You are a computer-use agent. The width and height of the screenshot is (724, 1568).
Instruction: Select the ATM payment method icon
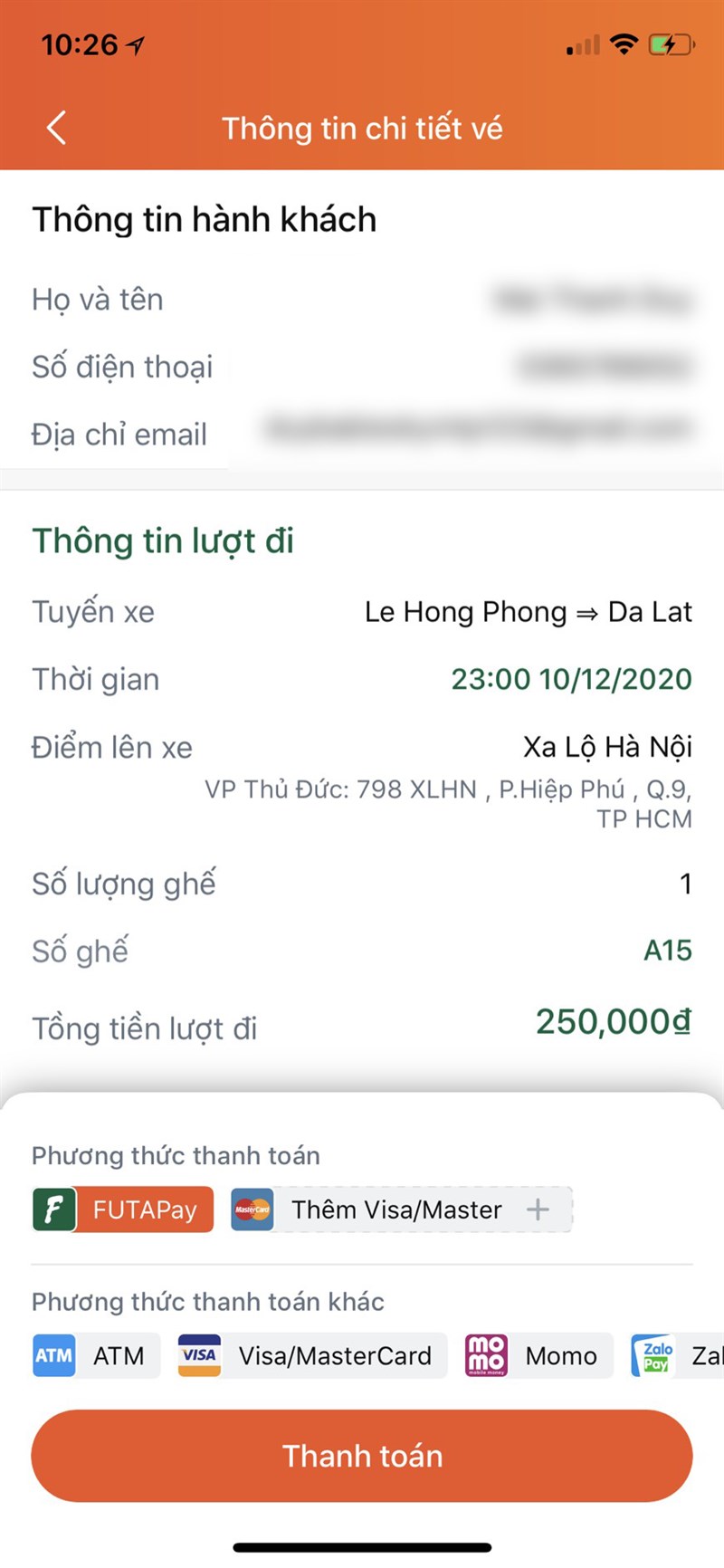click(x=54, y=1355)
